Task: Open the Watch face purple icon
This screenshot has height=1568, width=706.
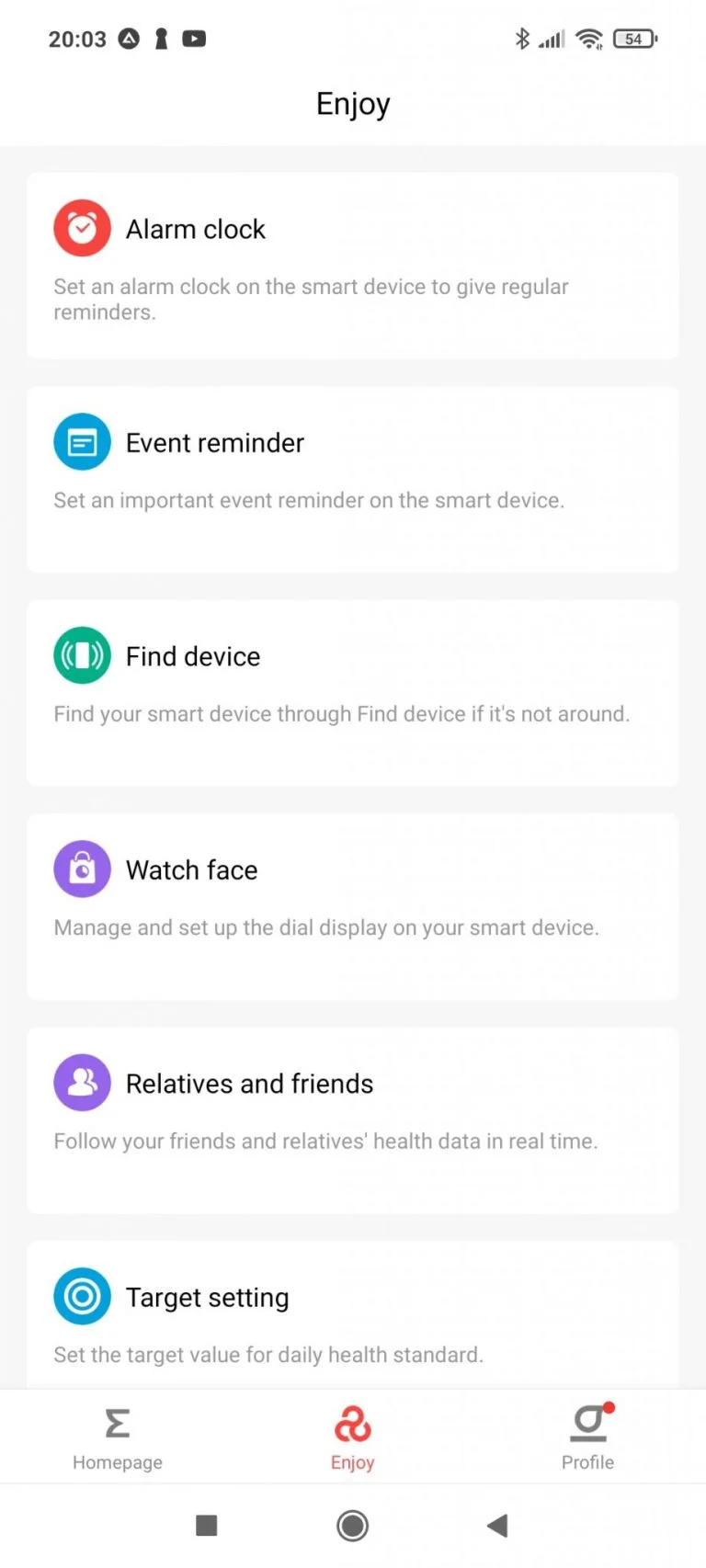Action: point(82,868)
